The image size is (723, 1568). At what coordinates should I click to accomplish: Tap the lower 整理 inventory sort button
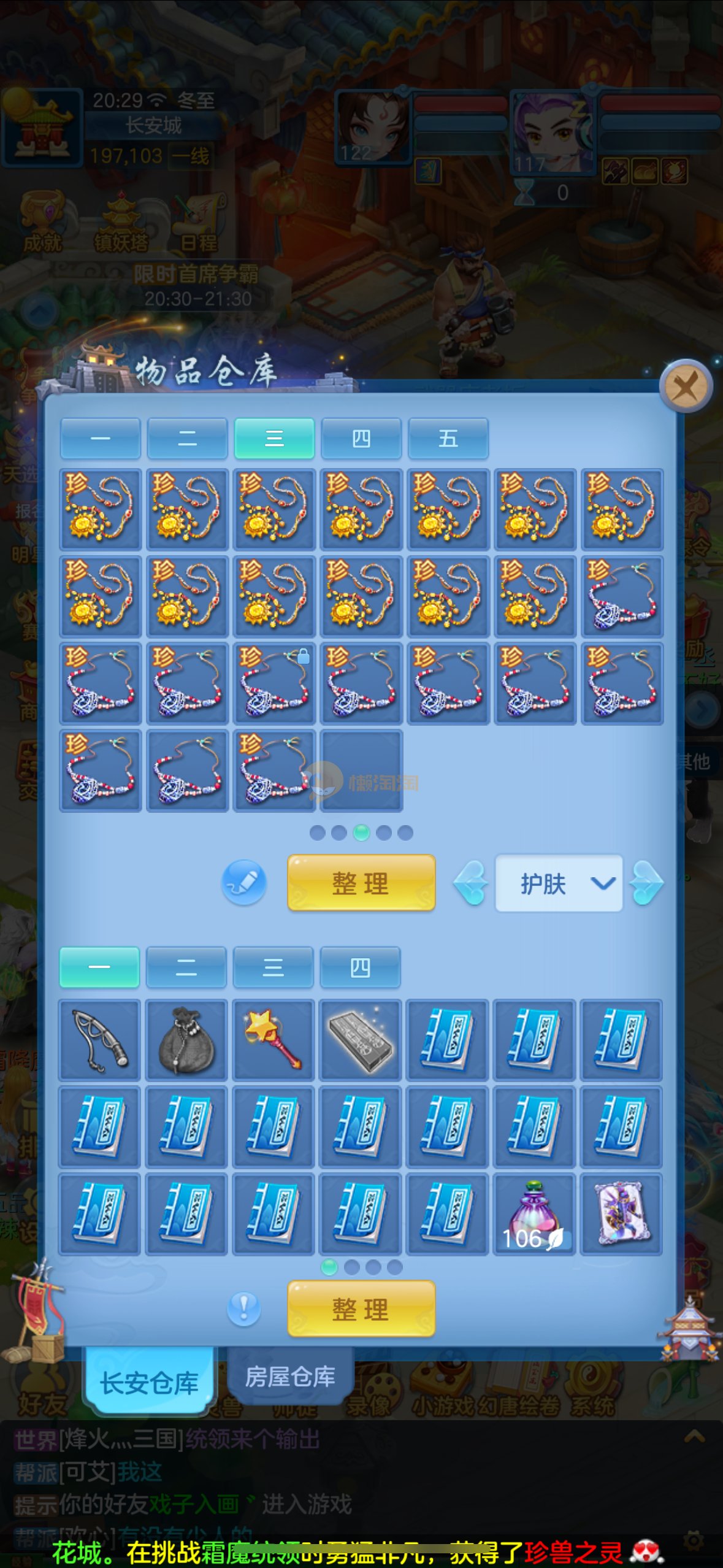click(361, 1309)
